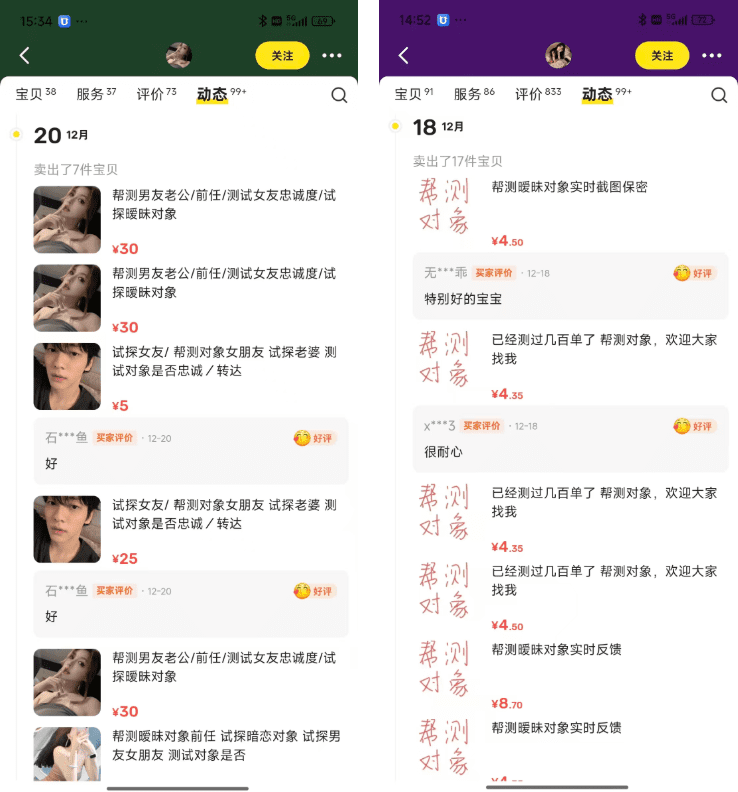Switch to the 宝贝 tab showing 38 items
The image size is (738, 792).
[34, 93]
